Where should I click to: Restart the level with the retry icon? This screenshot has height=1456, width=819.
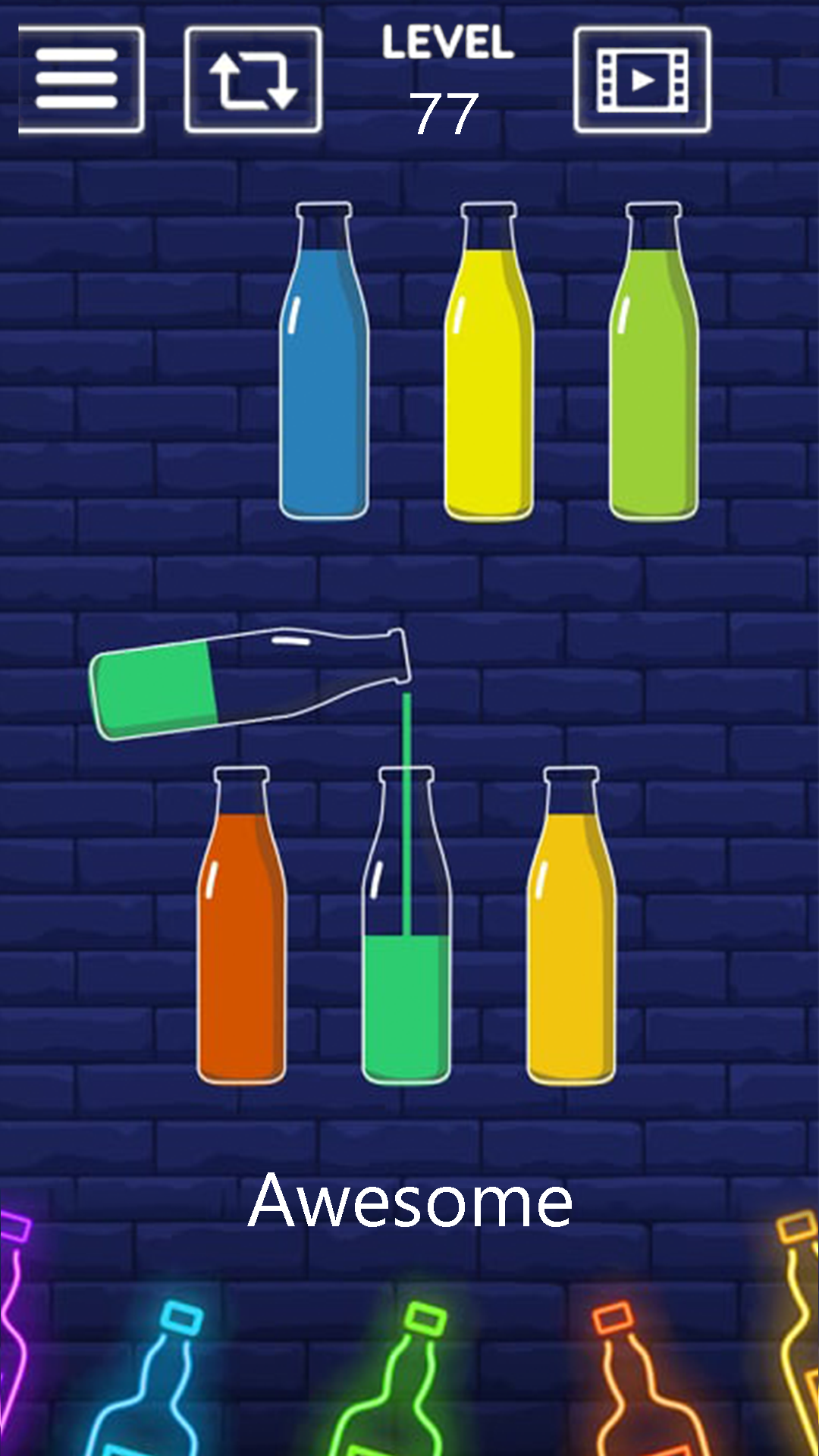253,80
